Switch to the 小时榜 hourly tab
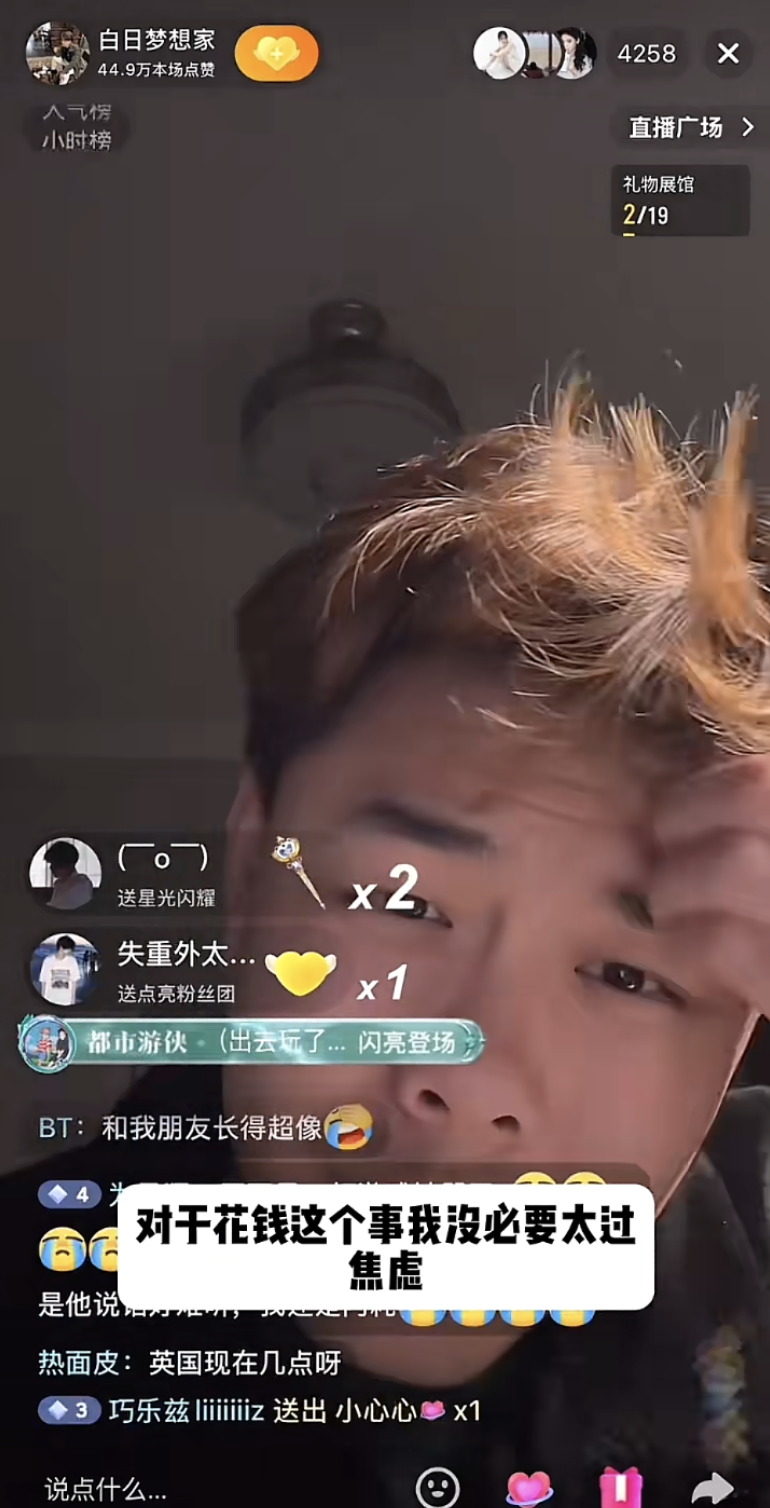This screenshot has height=1508, width=770. tap(77, 141)
